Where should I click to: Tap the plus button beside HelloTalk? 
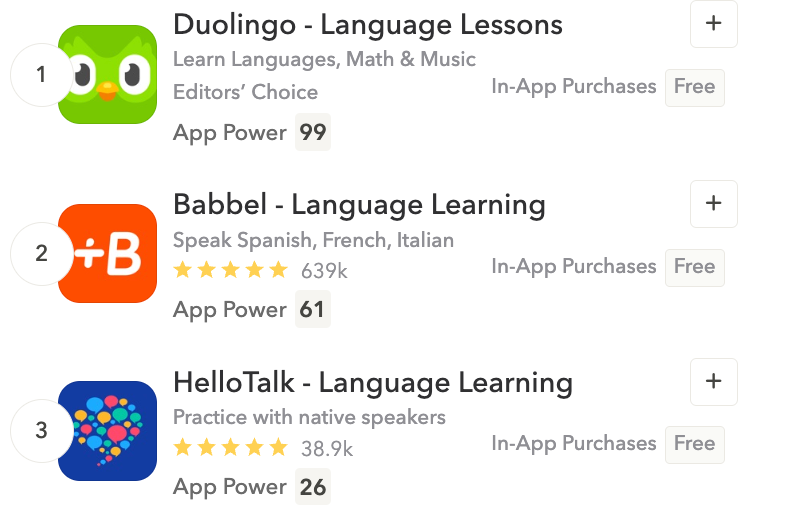(714, 381)
